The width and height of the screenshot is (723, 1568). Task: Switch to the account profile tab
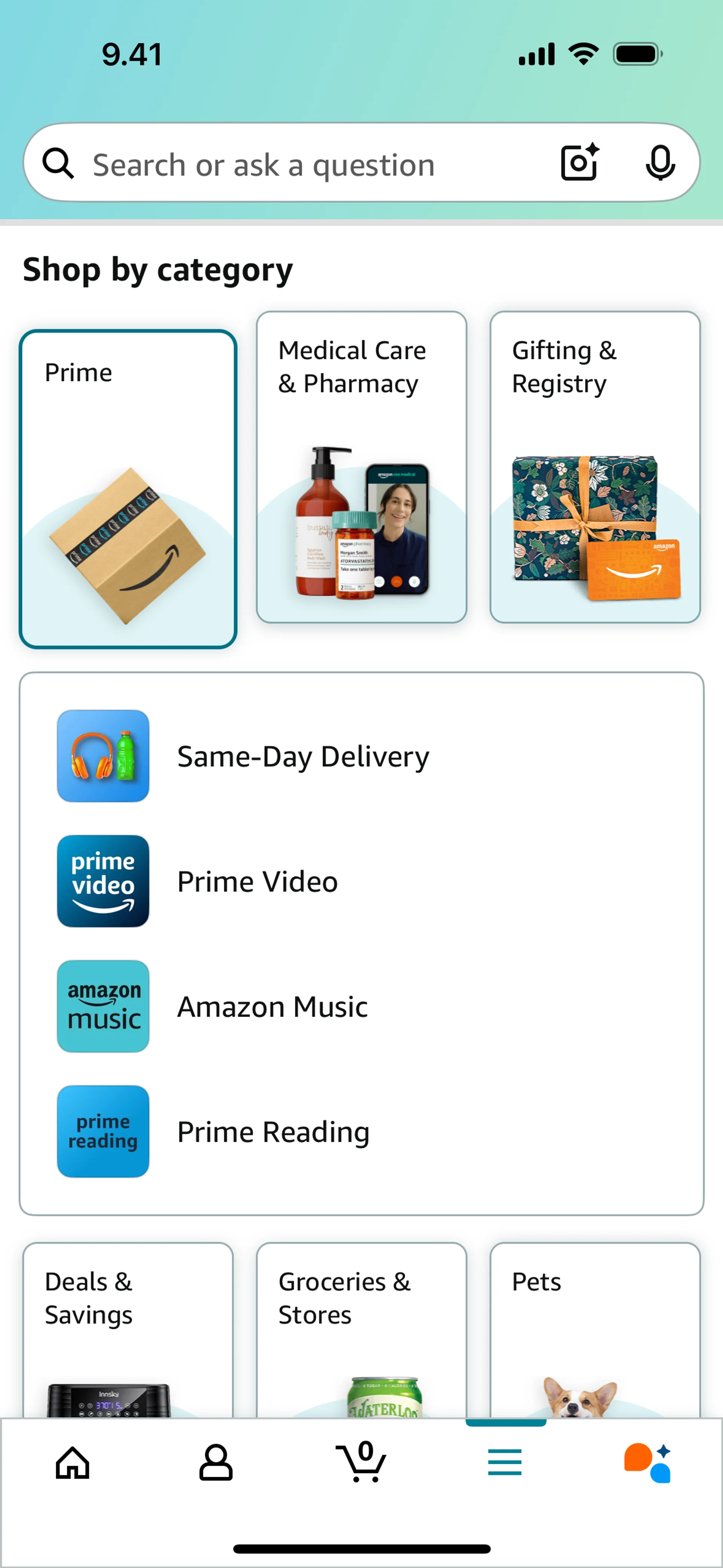click(216, 1462)
